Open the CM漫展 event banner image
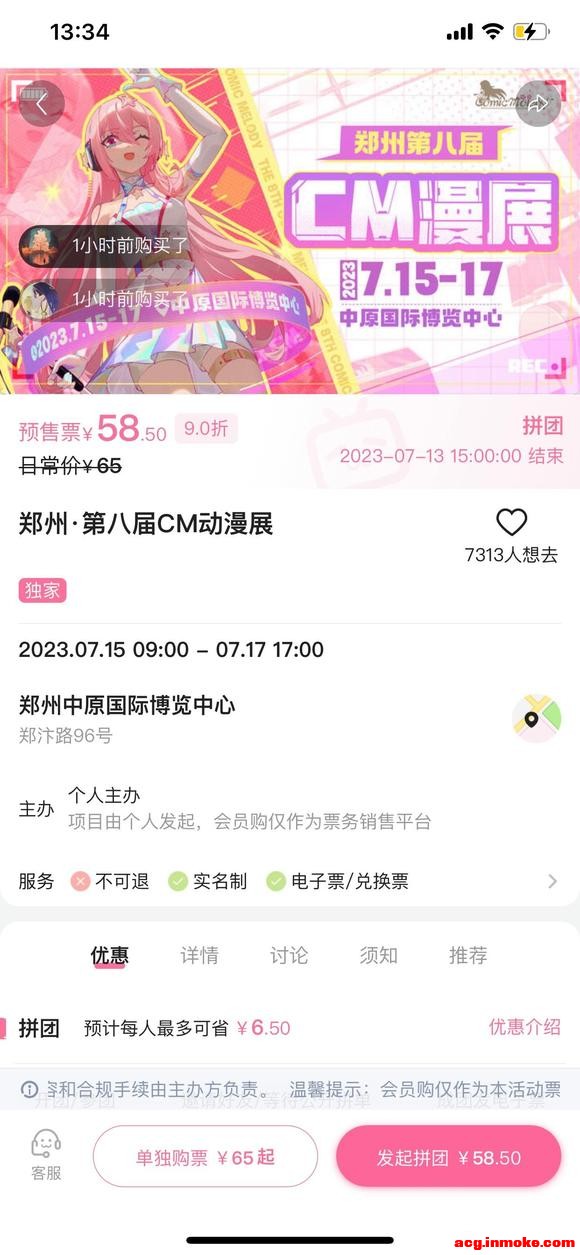580x1255 pixels. click(290, 231)
